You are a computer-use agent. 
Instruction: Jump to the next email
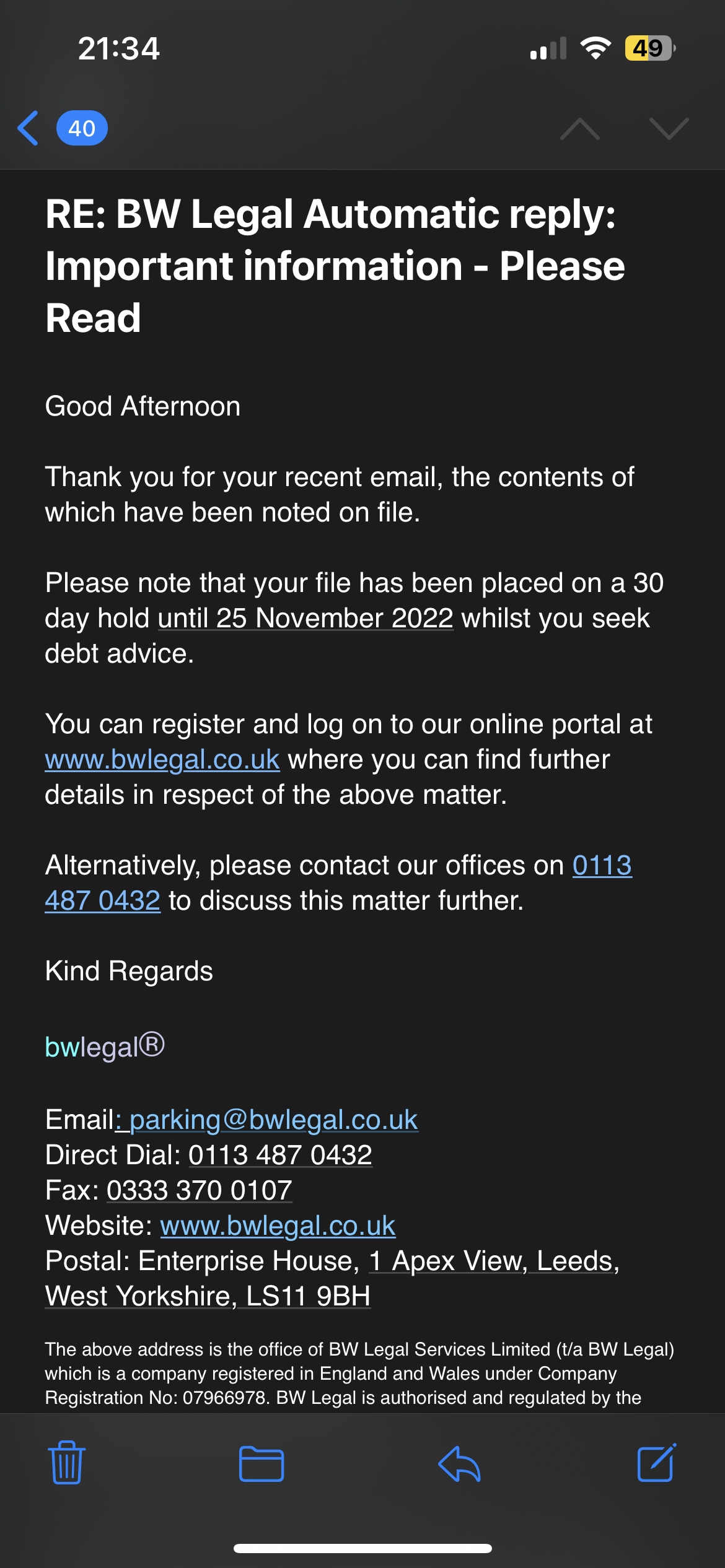click(x=669, y=129)
